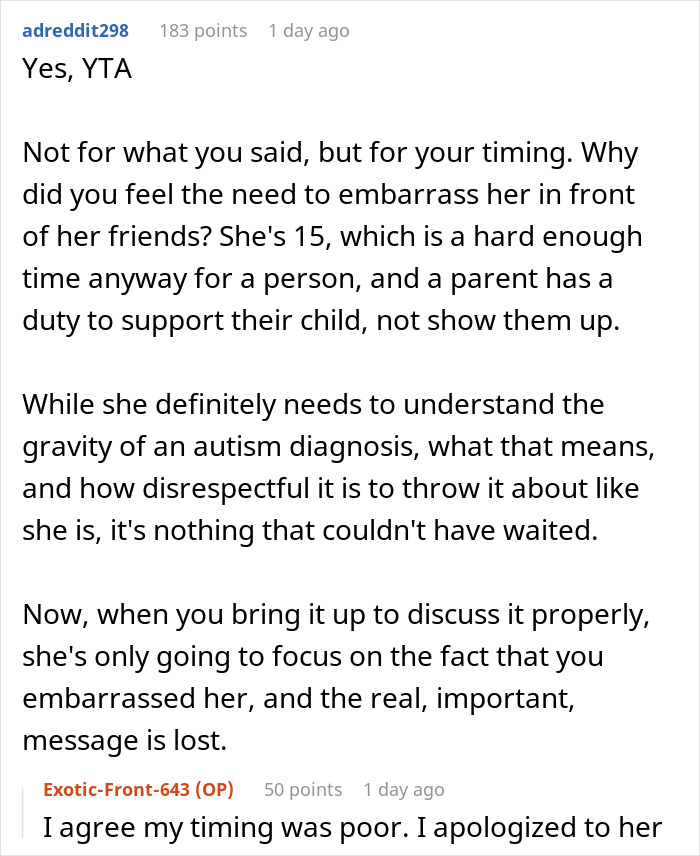Screen dimensions: 700x856
Task: Open adreddit298's user profile
Action: tap(74, 31)
